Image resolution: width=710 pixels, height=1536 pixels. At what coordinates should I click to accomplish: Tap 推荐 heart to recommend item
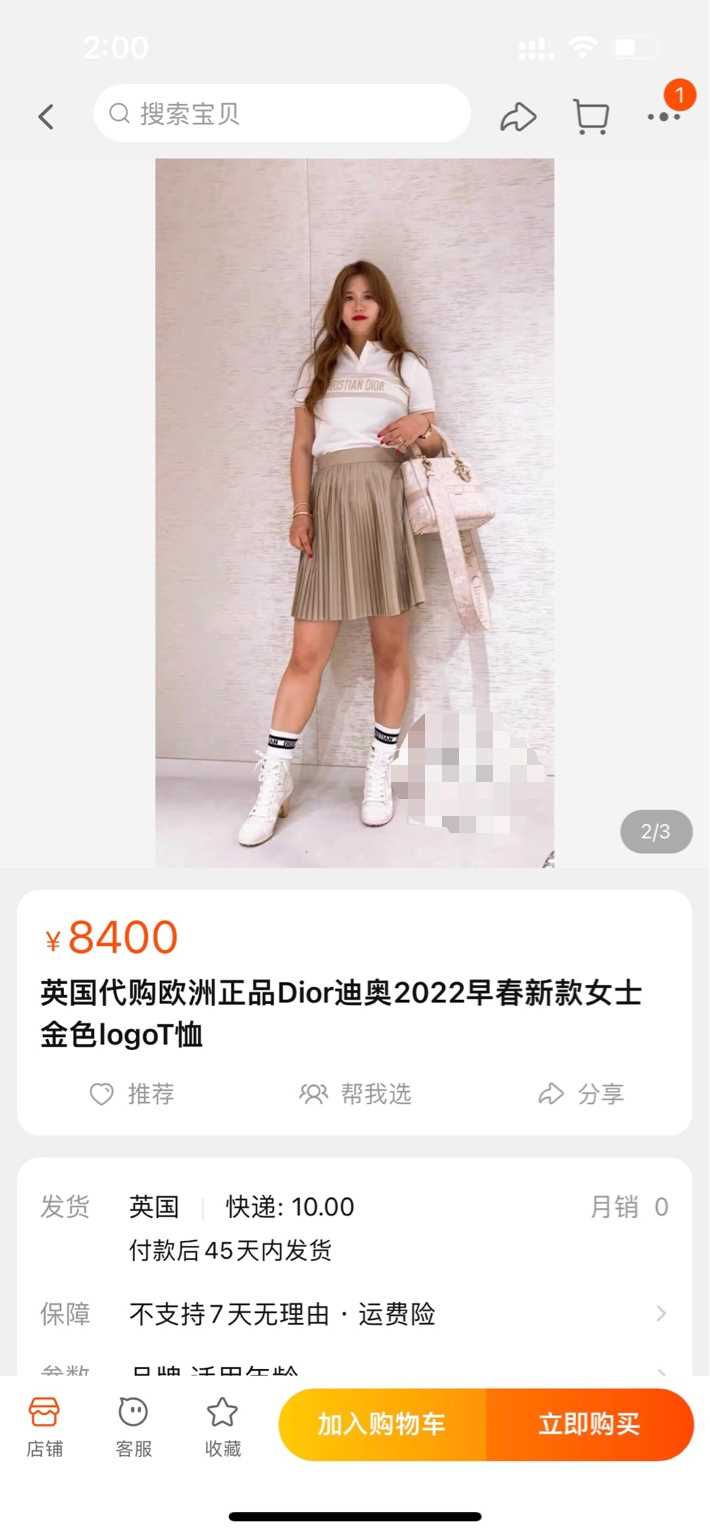(132, 1094)
